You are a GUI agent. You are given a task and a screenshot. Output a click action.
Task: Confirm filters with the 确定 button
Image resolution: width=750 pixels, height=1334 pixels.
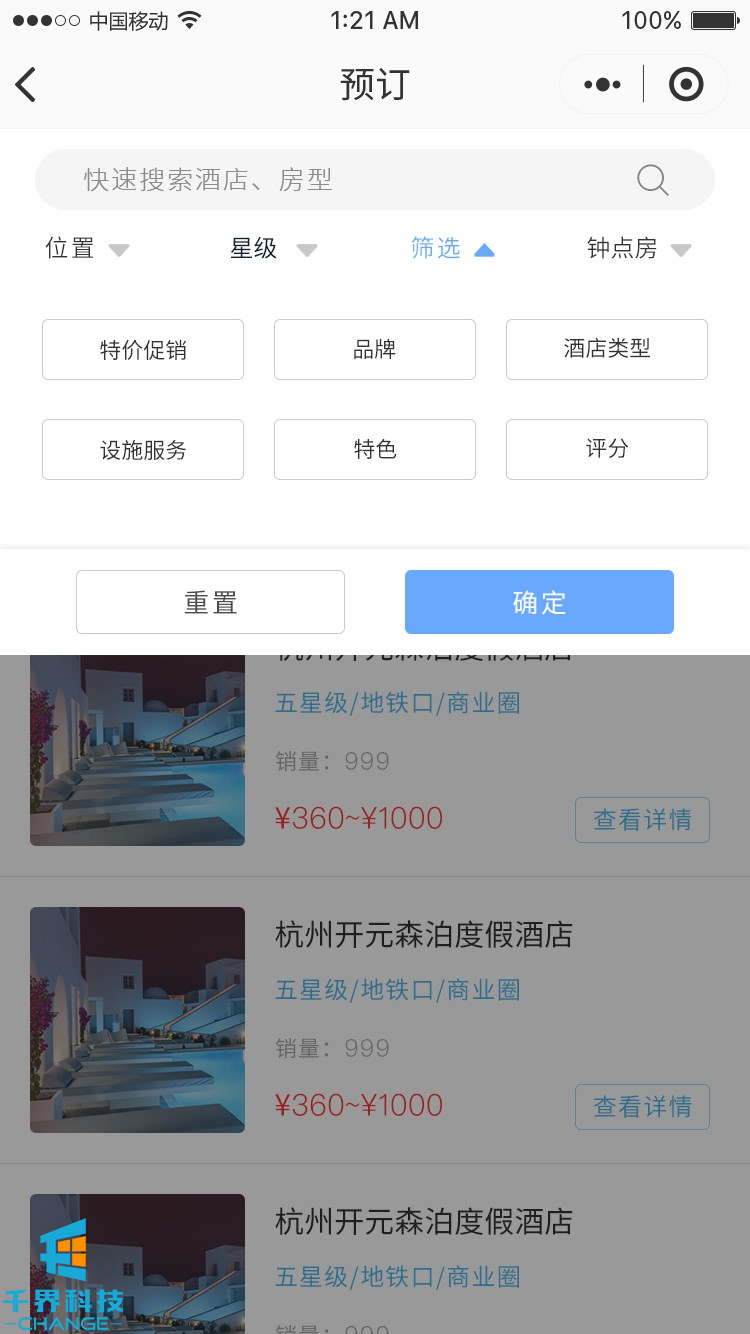[x=539, y=602]
